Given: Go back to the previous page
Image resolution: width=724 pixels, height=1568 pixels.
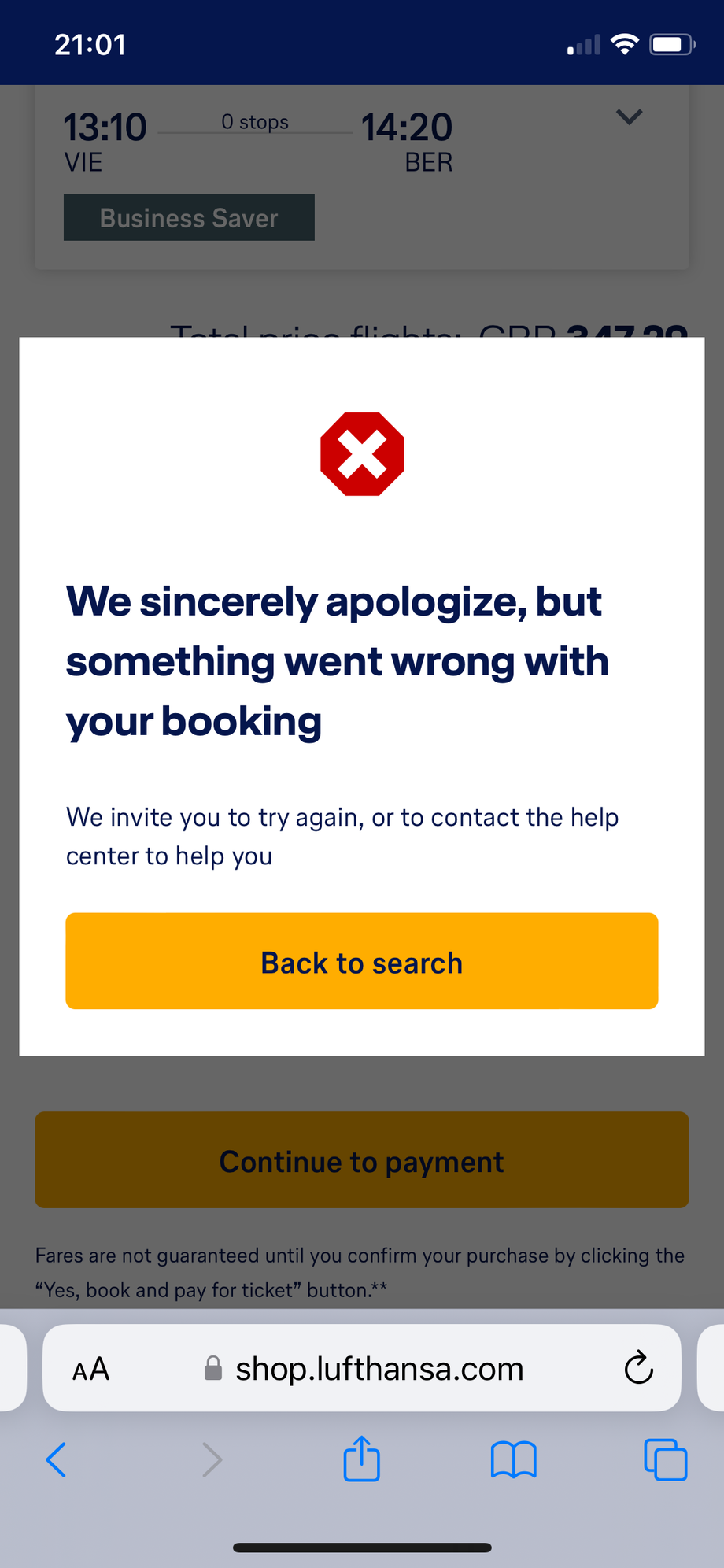Looking at the screenshot, I should click(x=56, y=1460).
